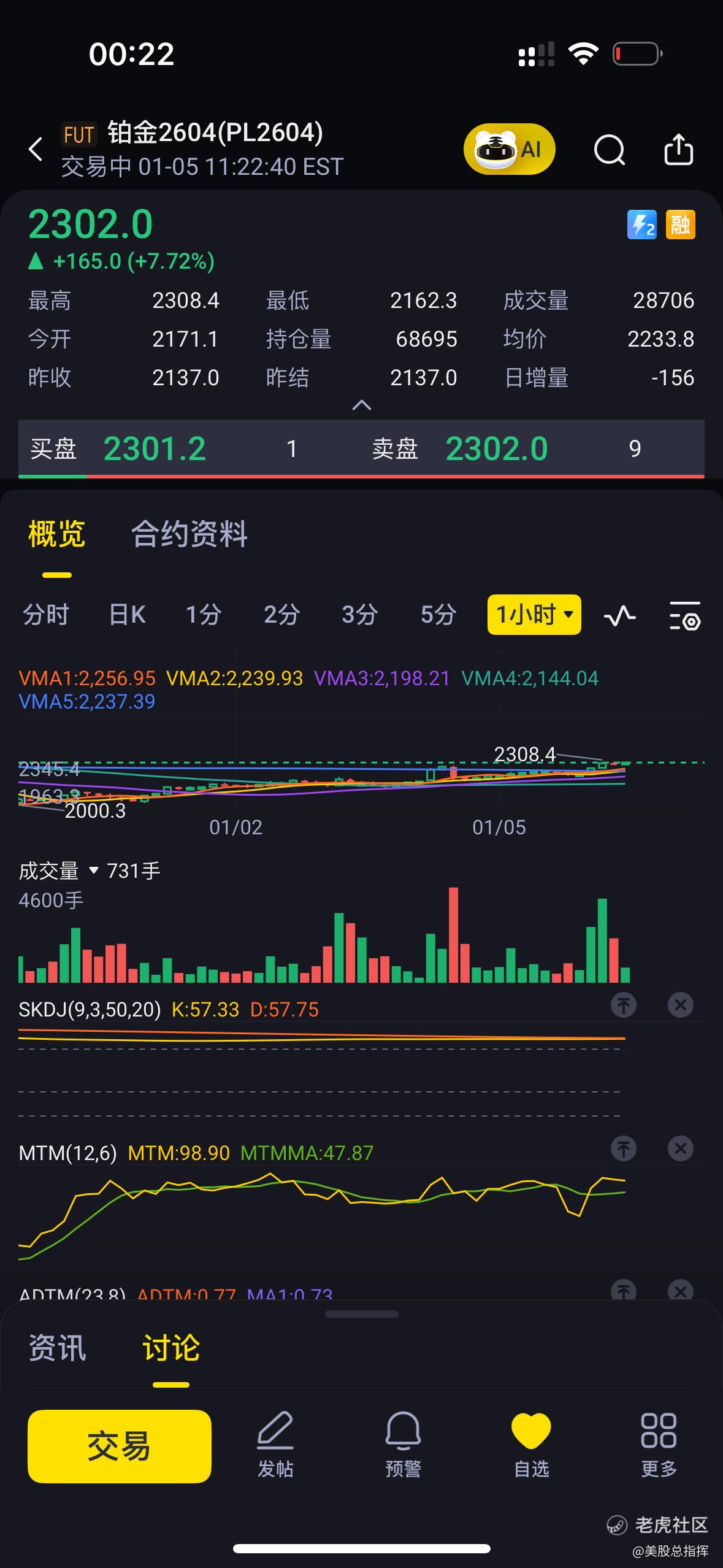Open the AI assistant button
Screen dimensions: 723x1568
click(509, 149)
